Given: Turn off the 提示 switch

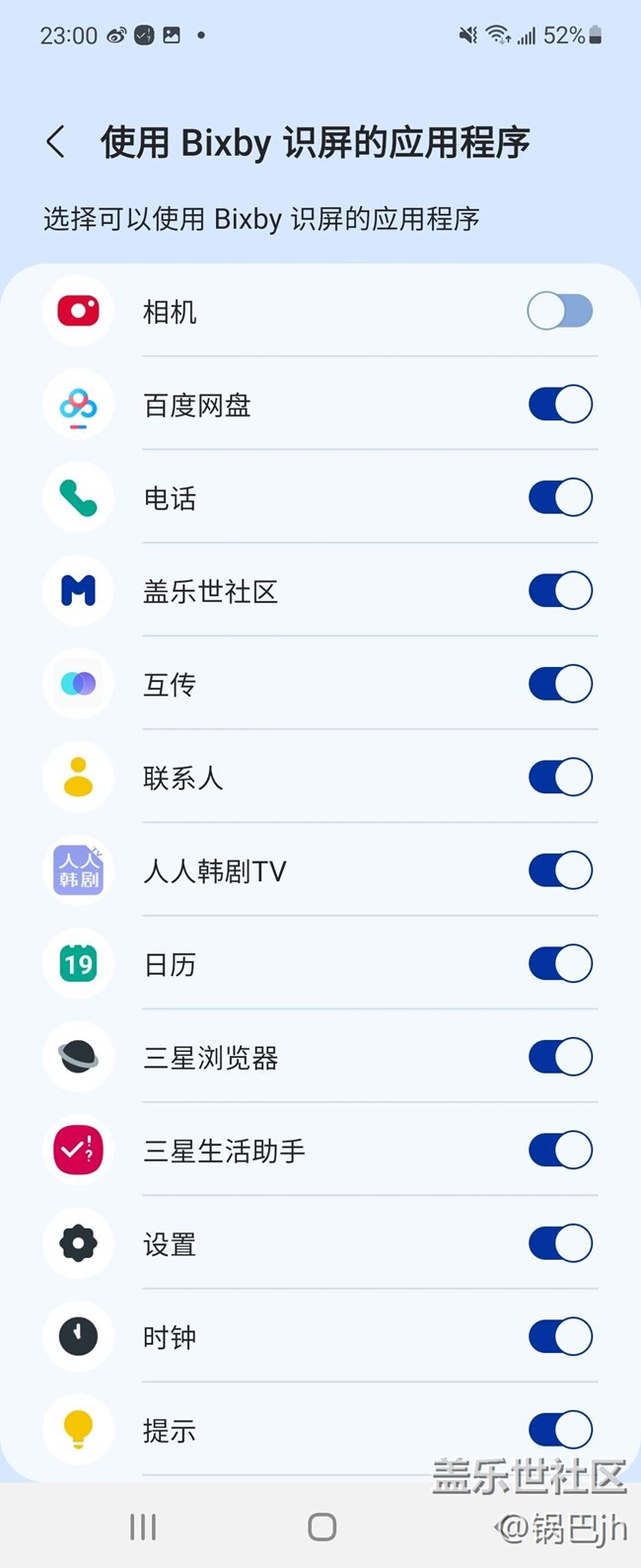Looking at the screenshot, I should click(560, 1430).
